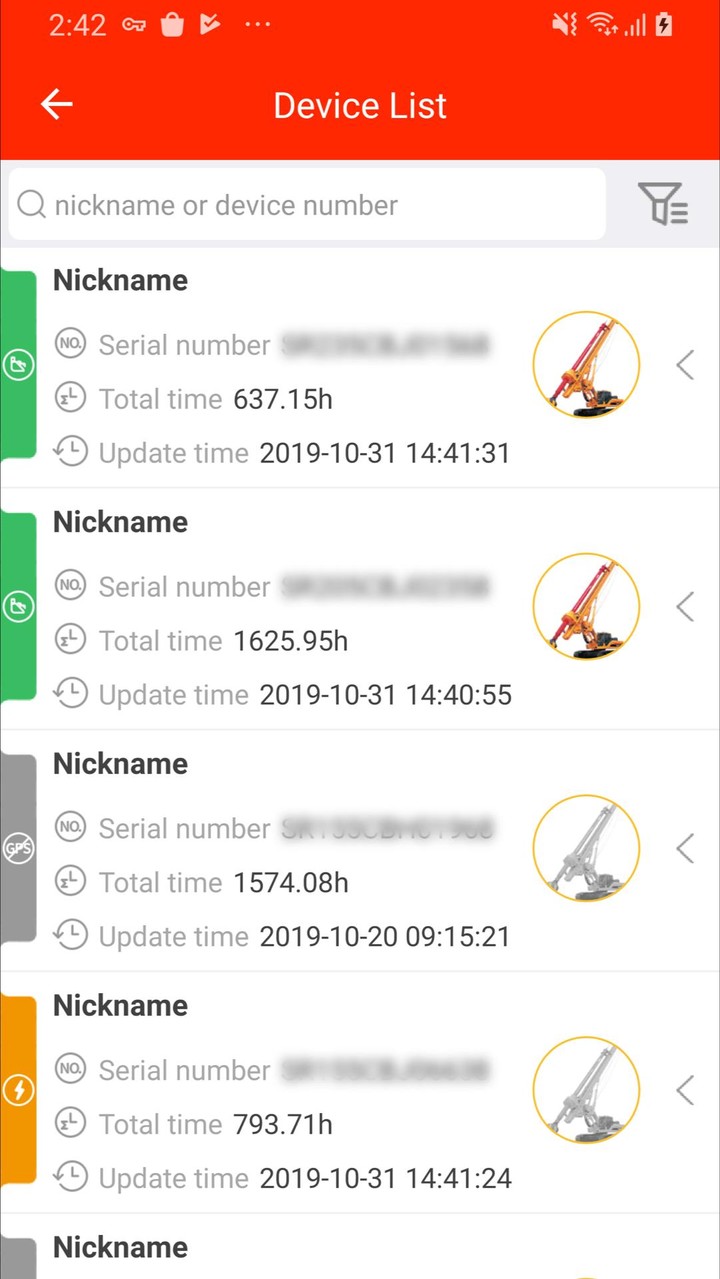Expand details of the first device via its chevron
The width and height of the screenshot is (720, 1279).
[x=685, y=364]
